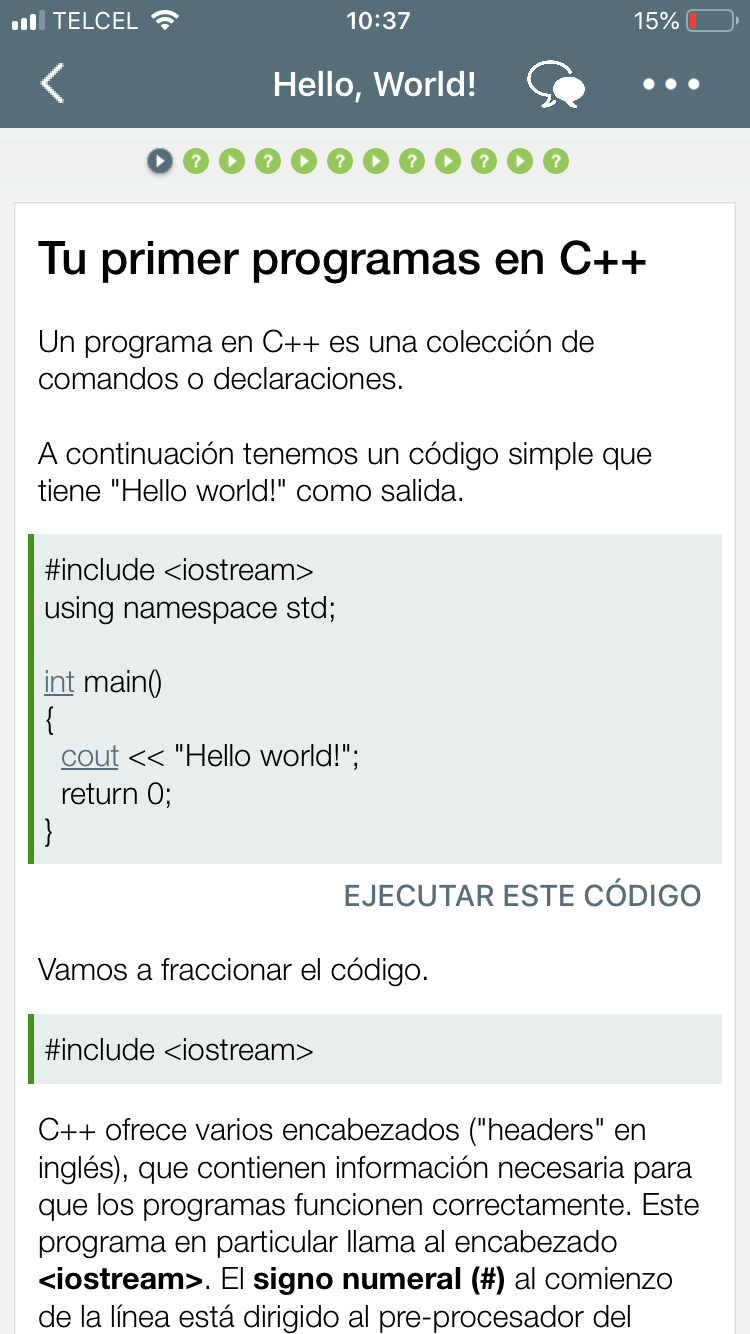The width and height of the screenshot is (750, 1334).
Task: Open the underlined "cout" keyword link
Action: click(90, 756)
